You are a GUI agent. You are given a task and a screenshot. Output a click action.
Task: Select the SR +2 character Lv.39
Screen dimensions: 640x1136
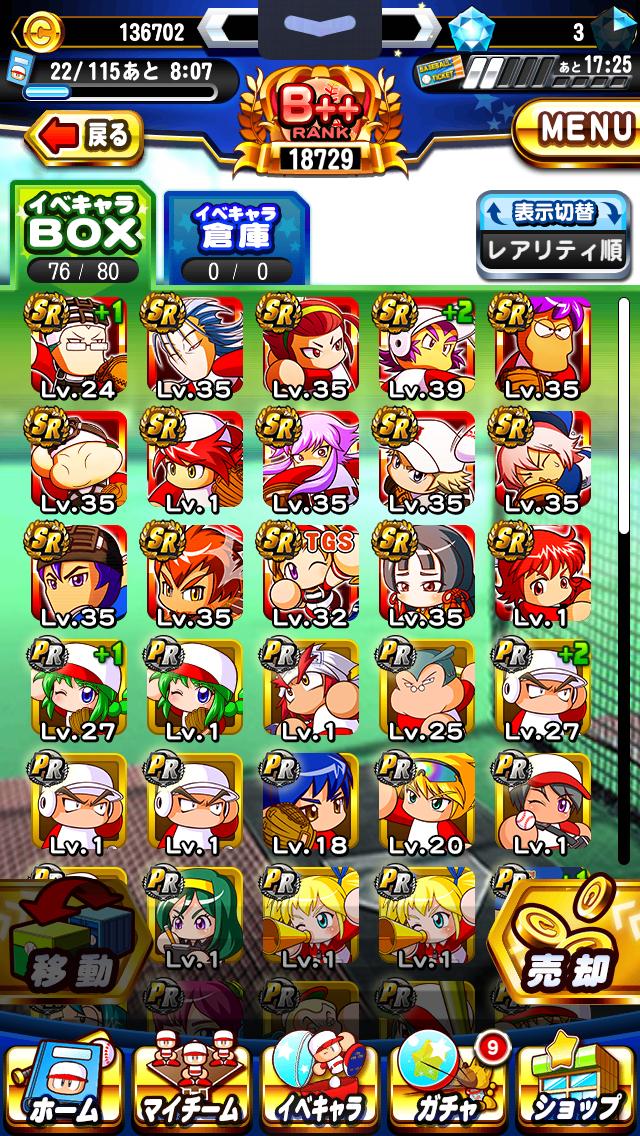[427, 348]
